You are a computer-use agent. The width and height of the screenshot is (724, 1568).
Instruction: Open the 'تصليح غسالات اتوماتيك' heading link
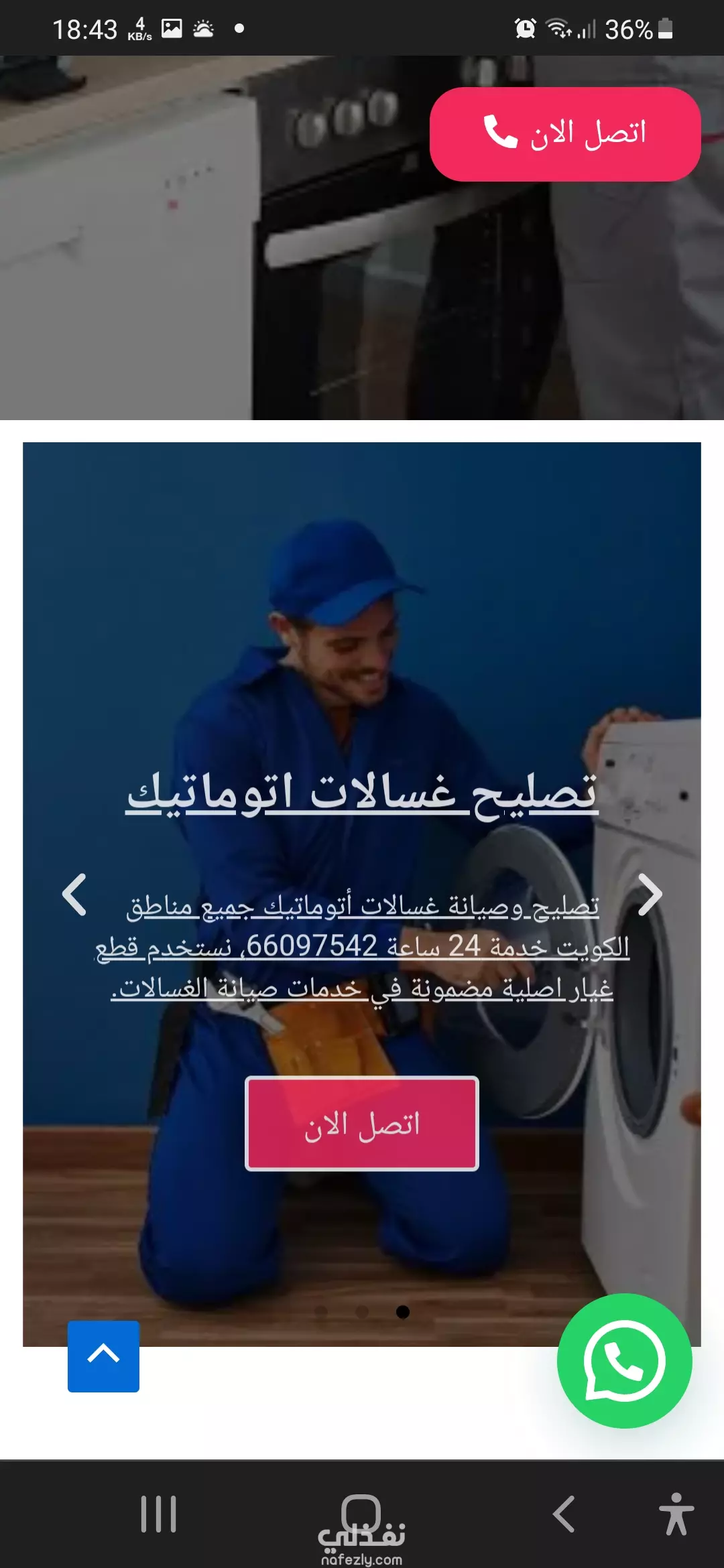pos(362,795)
